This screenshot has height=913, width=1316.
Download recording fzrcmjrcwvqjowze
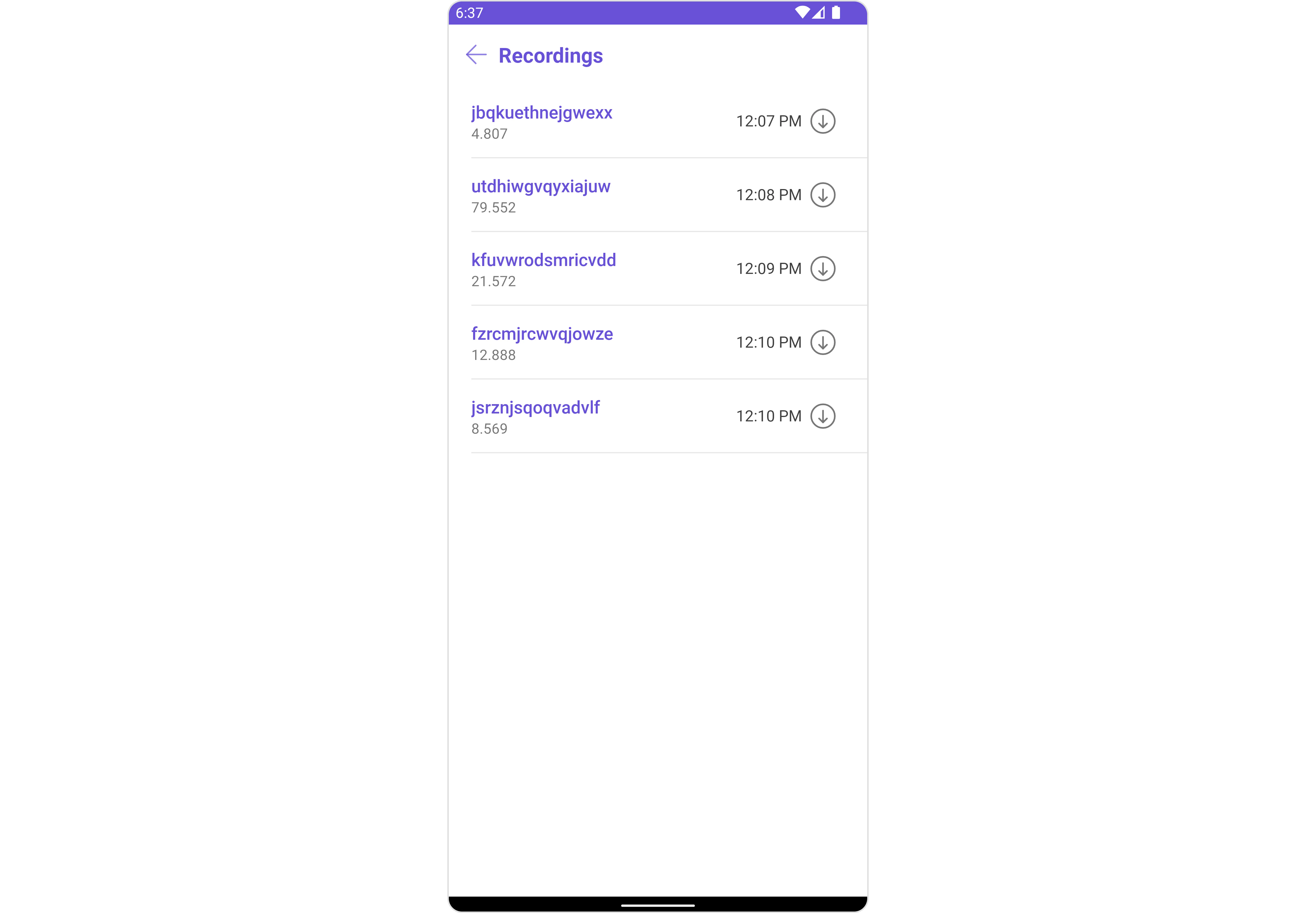click(x=822, y=343)
